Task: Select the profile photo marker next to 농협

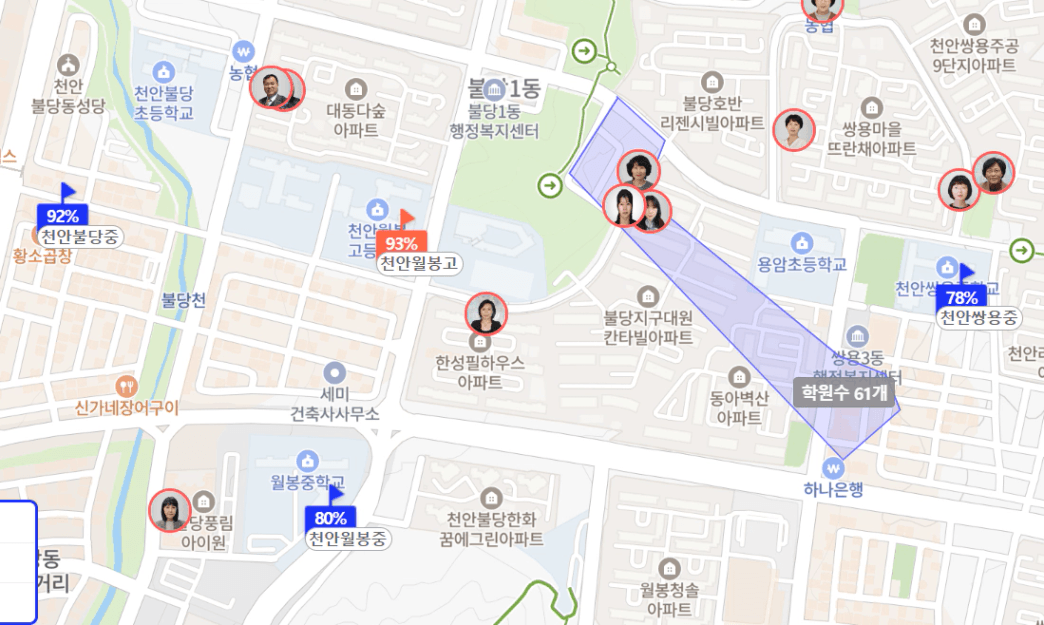Action: point(274,88)
